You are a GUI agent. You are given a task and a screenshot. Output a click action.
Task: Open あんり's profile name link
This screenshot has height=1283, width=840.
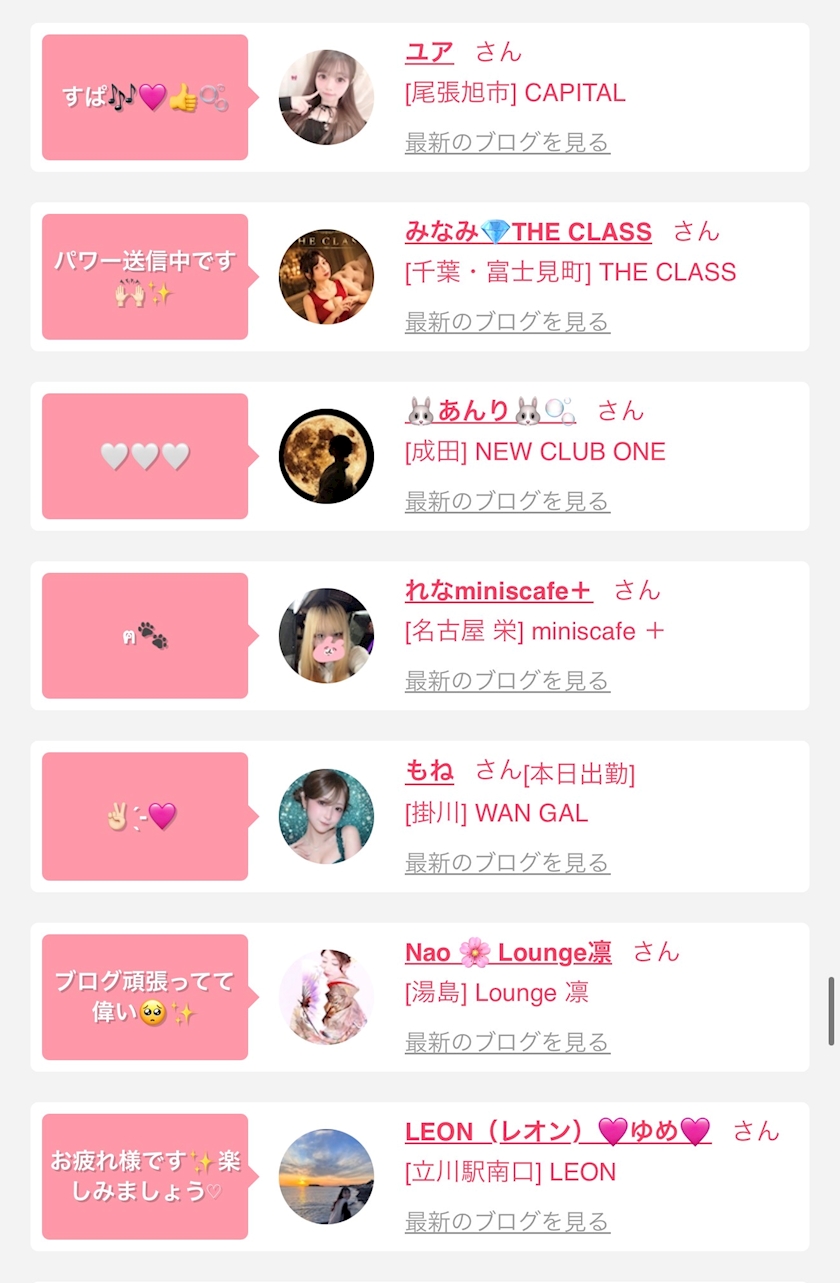490,411
